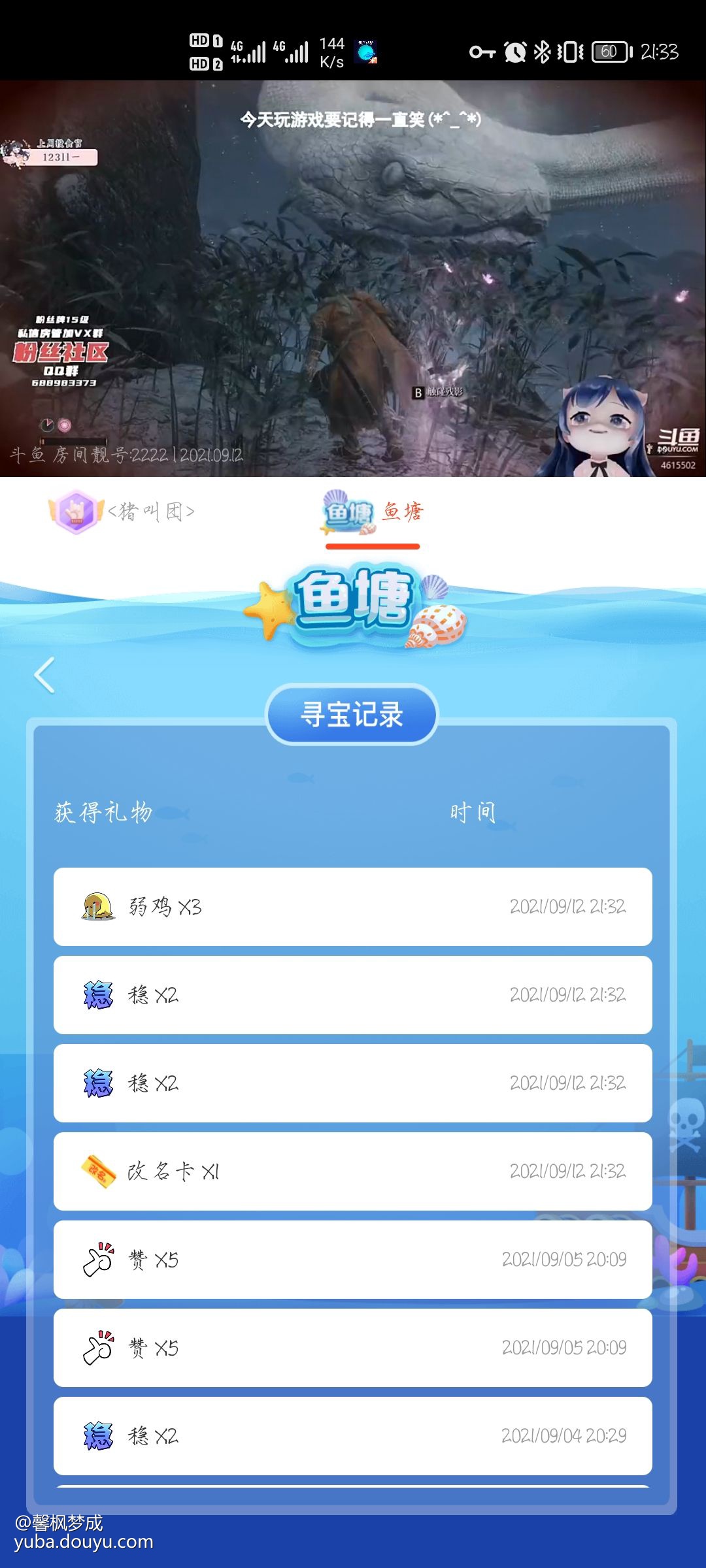Tap the live stream video player
The image size is (706, 1568).
click(x=353, y=278)
